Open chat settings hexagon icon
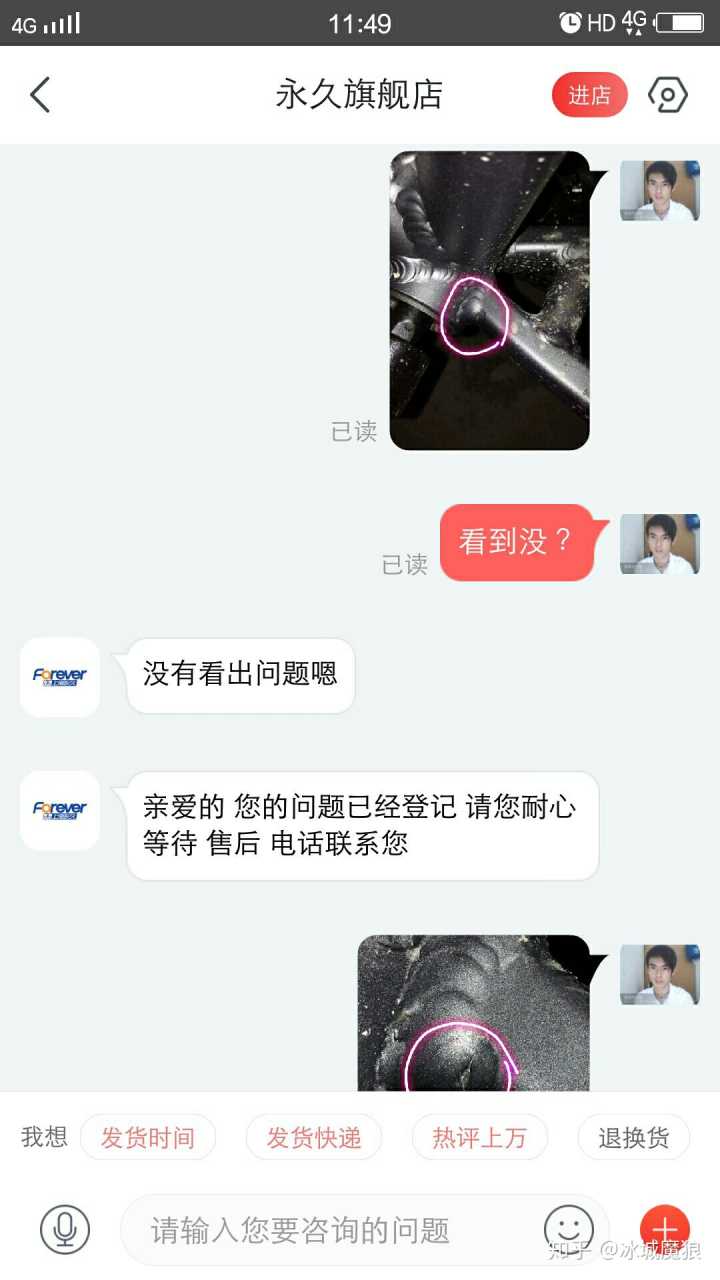The height and width of the screenshot is (1280, 720). (x=668, y=95)
